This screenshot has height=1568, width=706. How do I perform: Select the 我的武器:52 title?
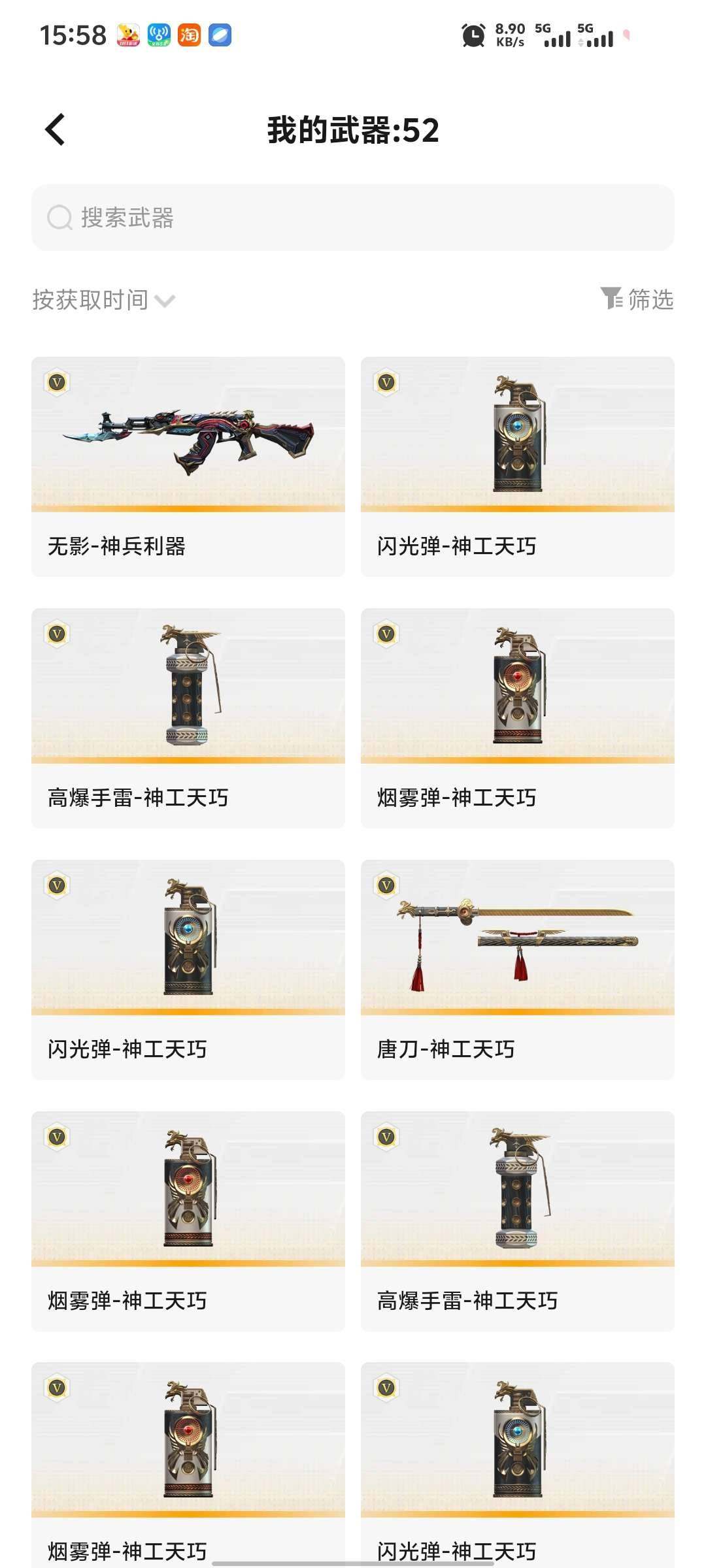353,131
